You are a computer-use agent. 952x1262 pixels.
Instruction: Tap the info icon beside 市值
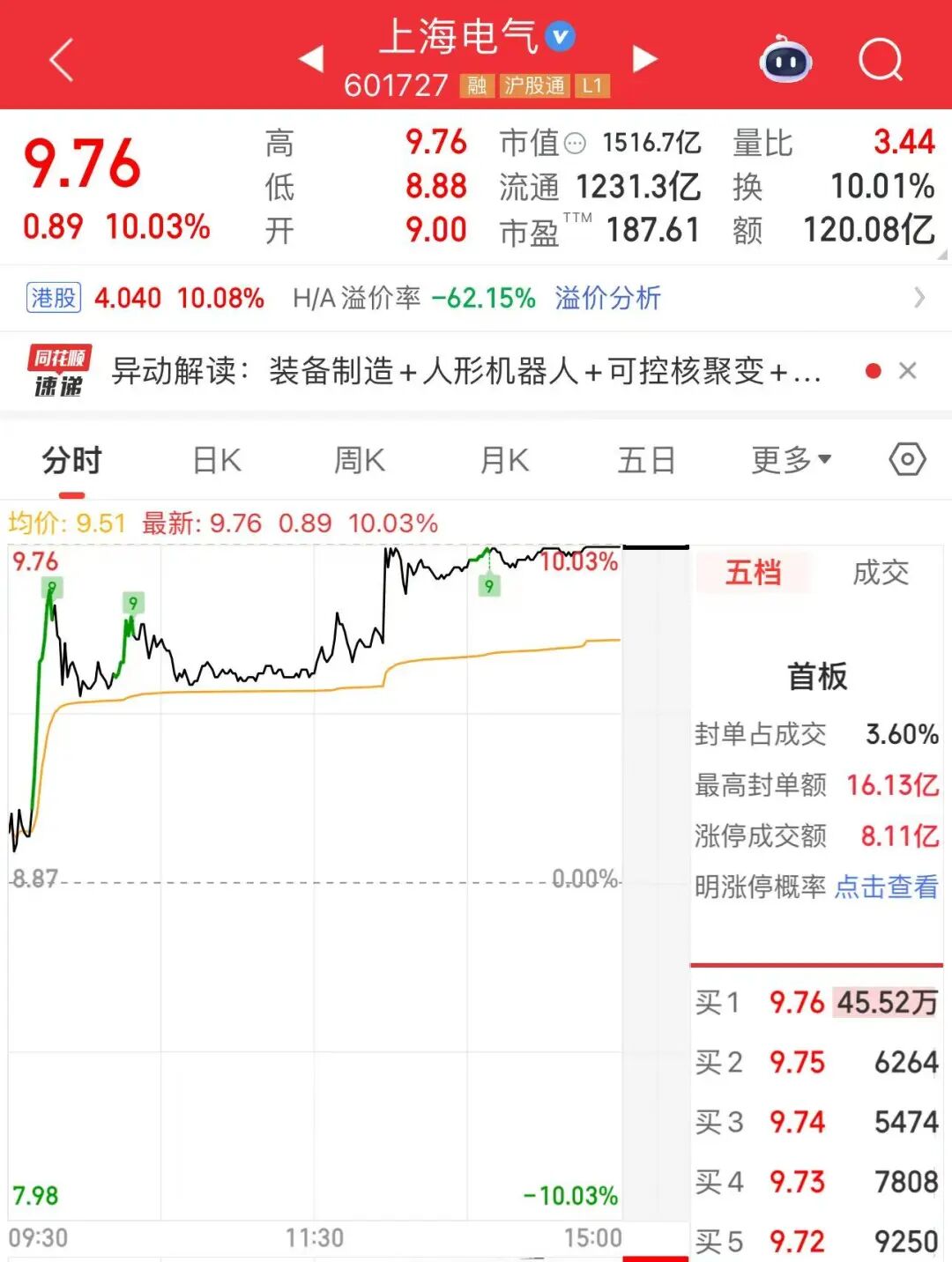[575, 144]
